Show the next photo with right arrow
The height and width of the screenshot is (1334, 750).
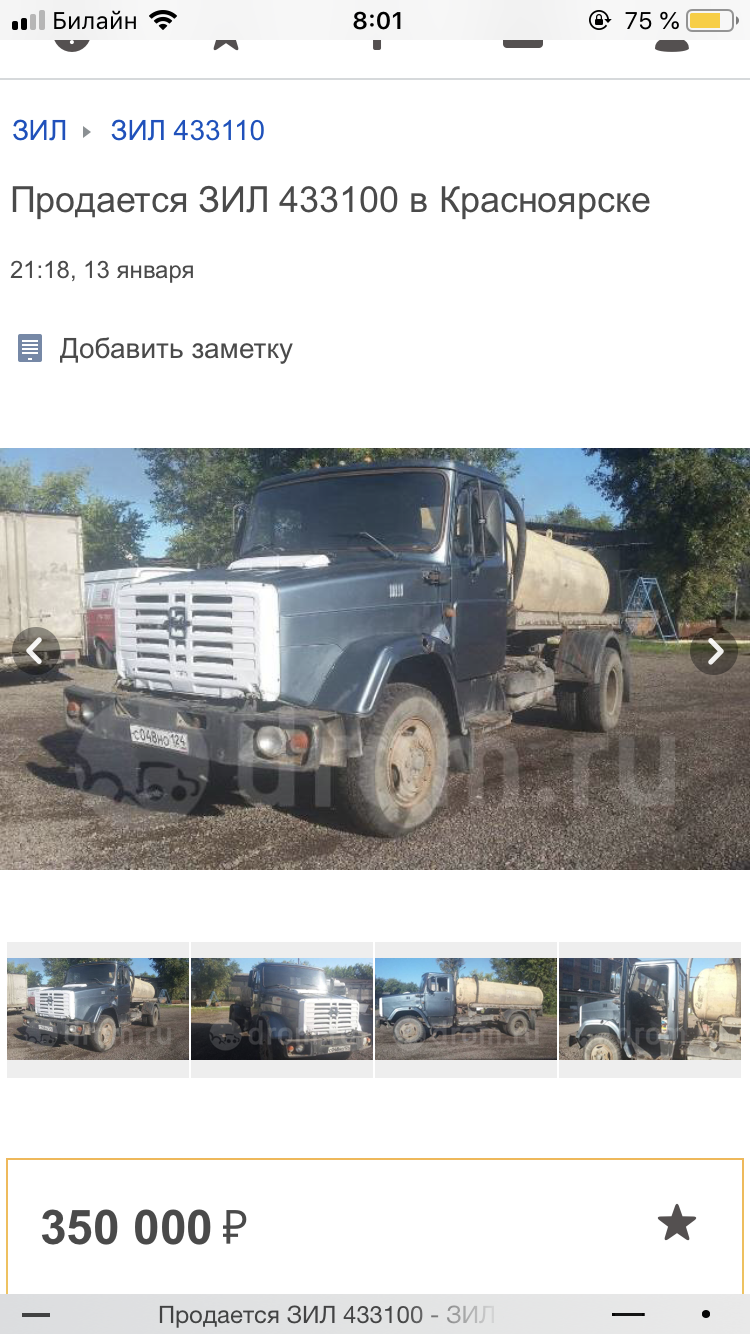tap(714, 652)
